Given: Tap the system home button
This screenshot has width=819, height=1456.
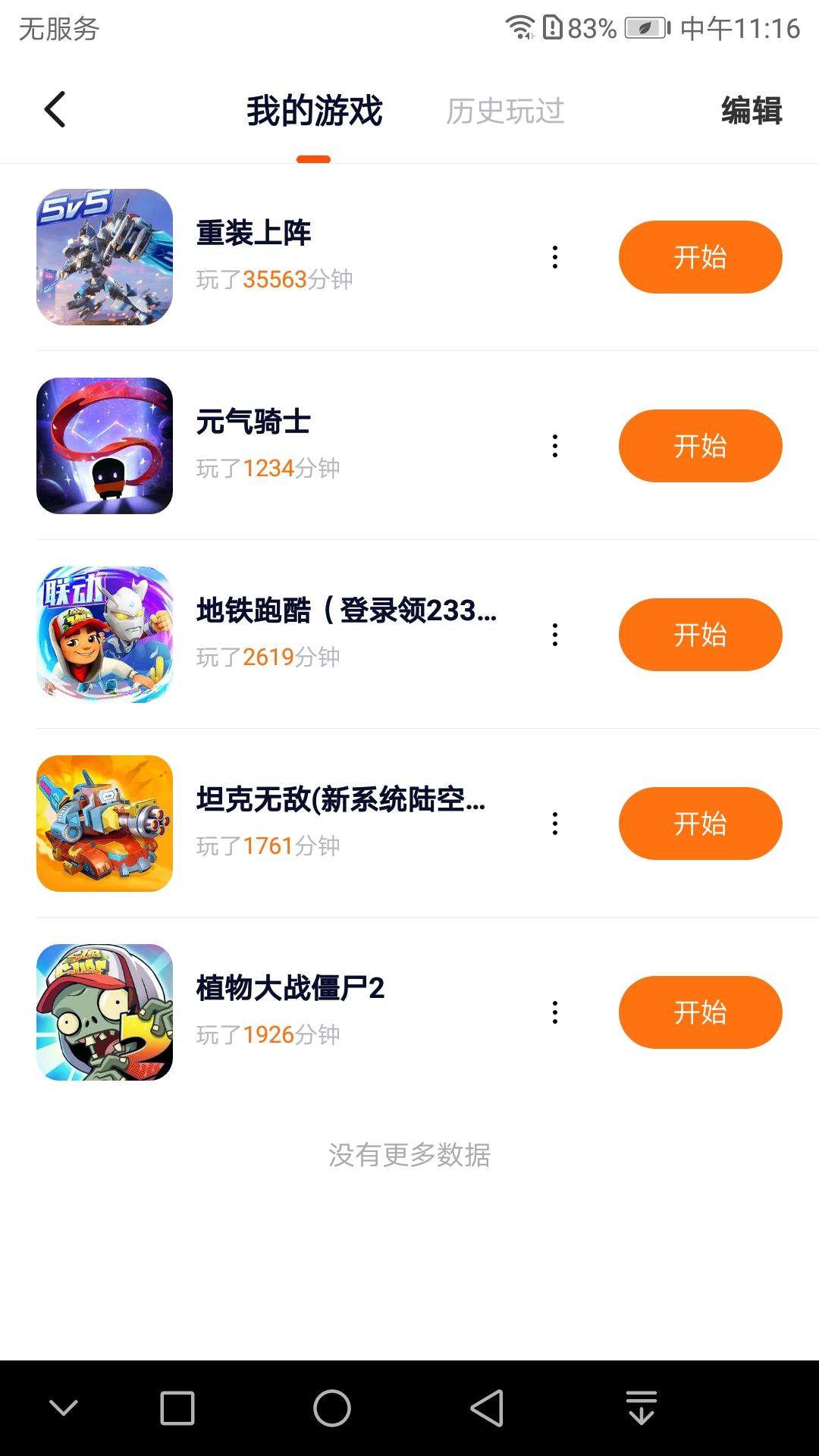Looking at the screenshot, I should (332, 1408).
